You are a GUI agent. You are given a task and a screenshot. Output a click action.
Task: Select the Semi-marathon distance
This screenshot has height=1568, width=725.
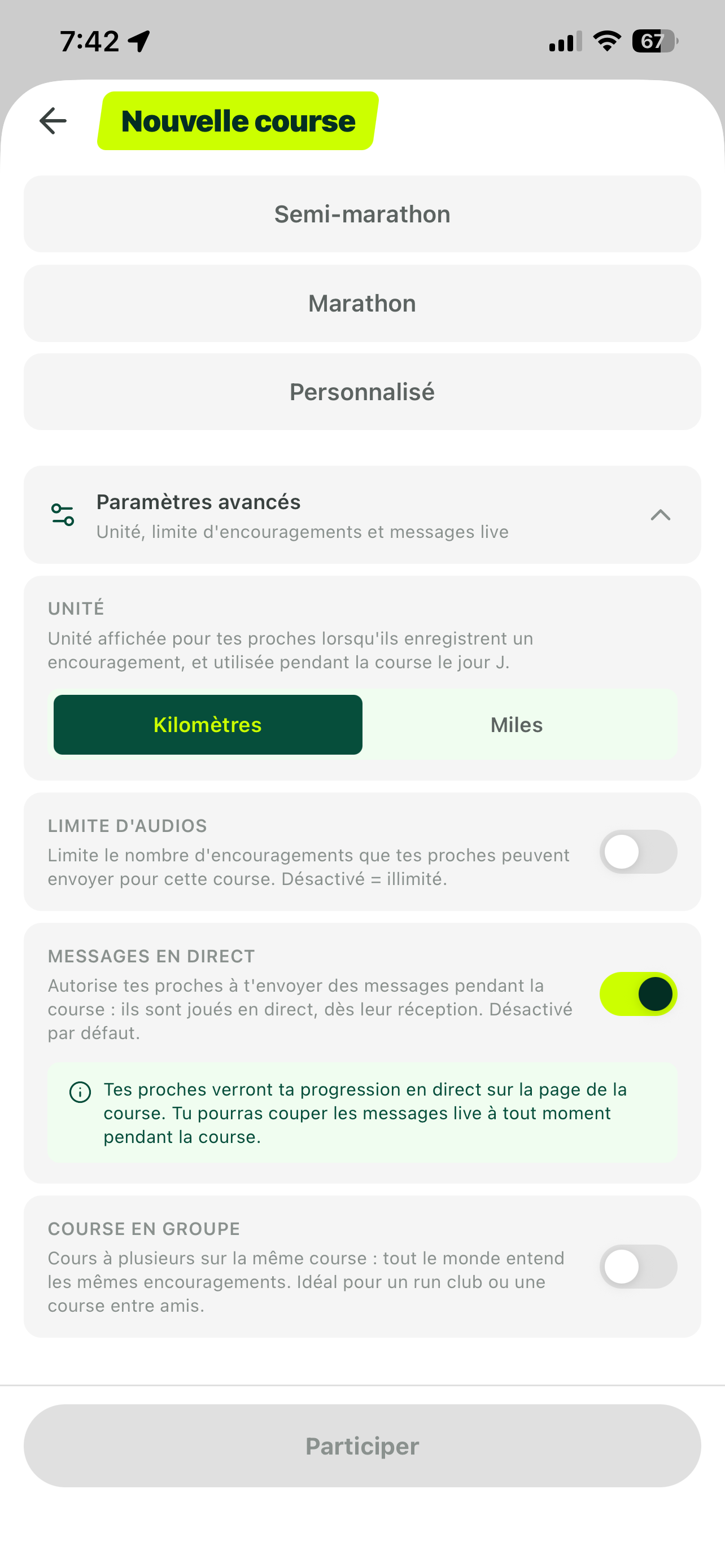[362, 214]
